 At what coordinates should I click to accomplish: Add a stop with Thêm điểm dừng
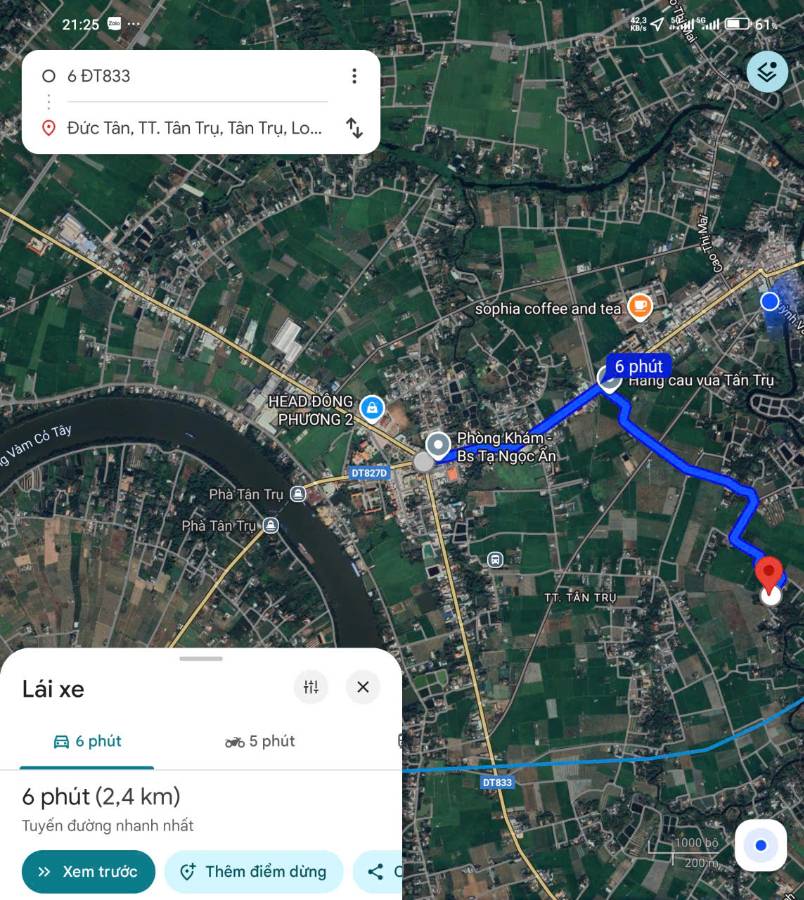[254, 872]
